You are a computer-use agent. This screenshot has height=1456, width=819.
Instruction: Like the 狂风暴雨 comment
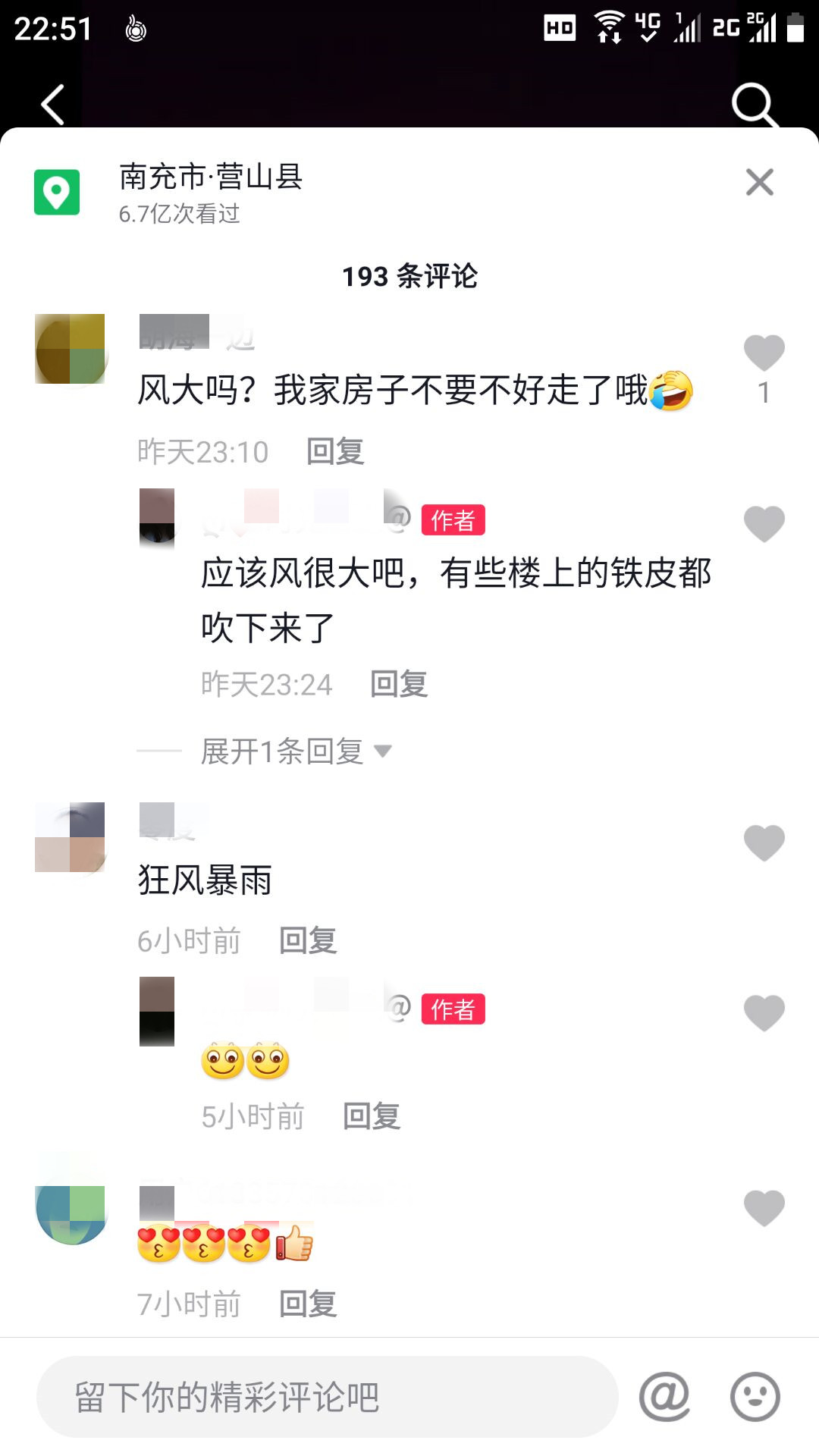tap(764, 843)
